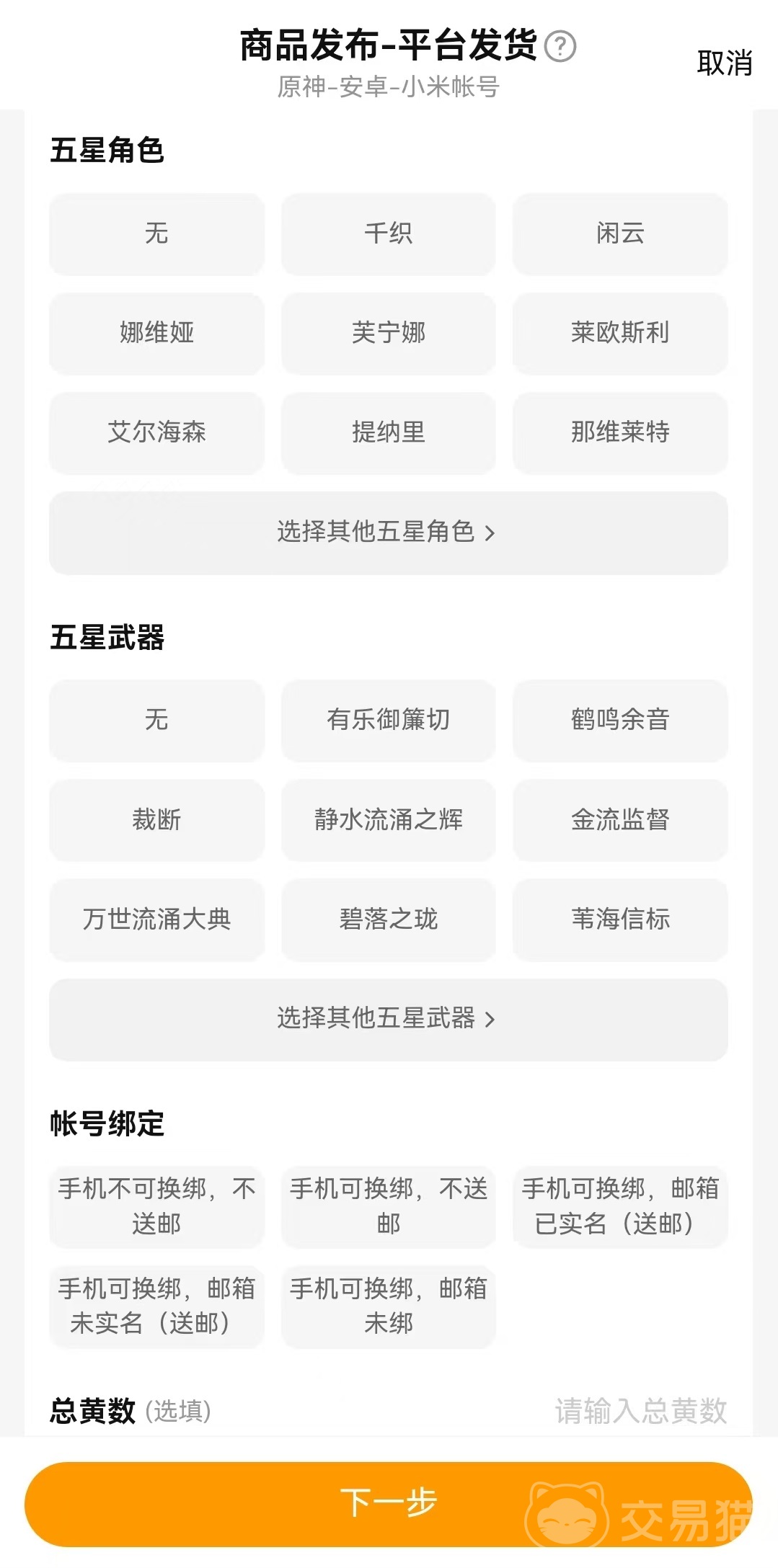
Task: Select 手机不可换绑，不送邮 binding option
Action: pyautogui.click(x=156, y=1206)
